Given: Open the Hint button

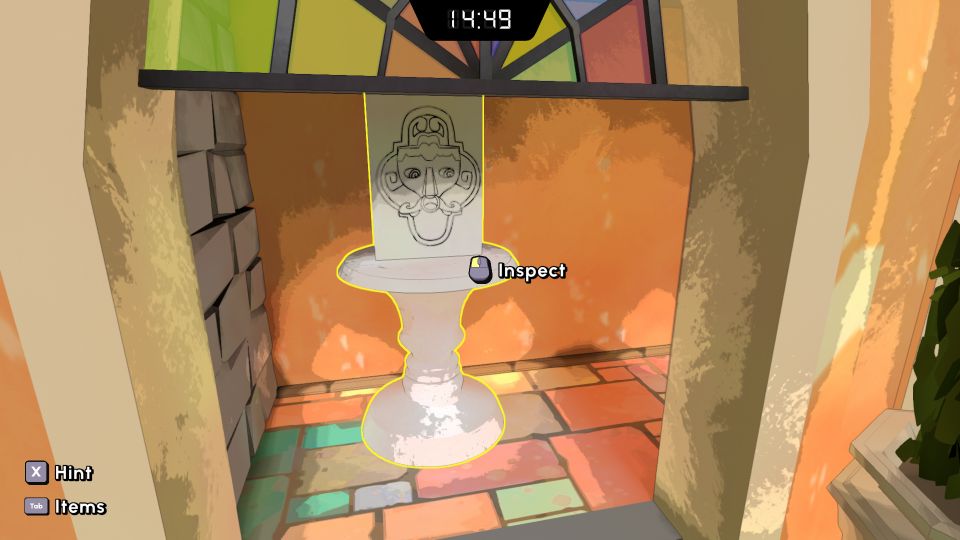Looking at the screenshot, I should (x=58, y=473).
